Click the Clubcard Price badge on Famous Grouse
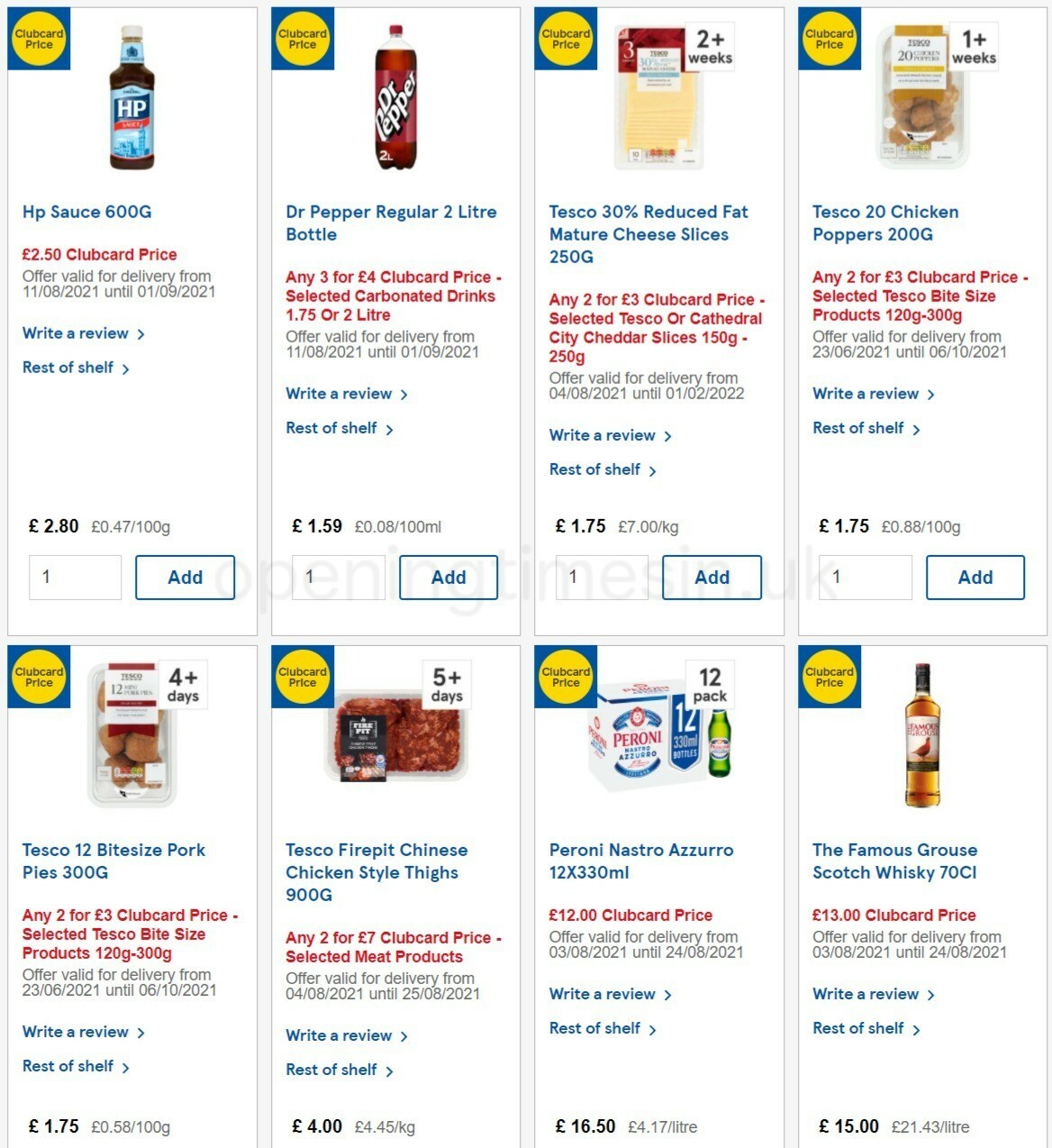 click(828, 678)
